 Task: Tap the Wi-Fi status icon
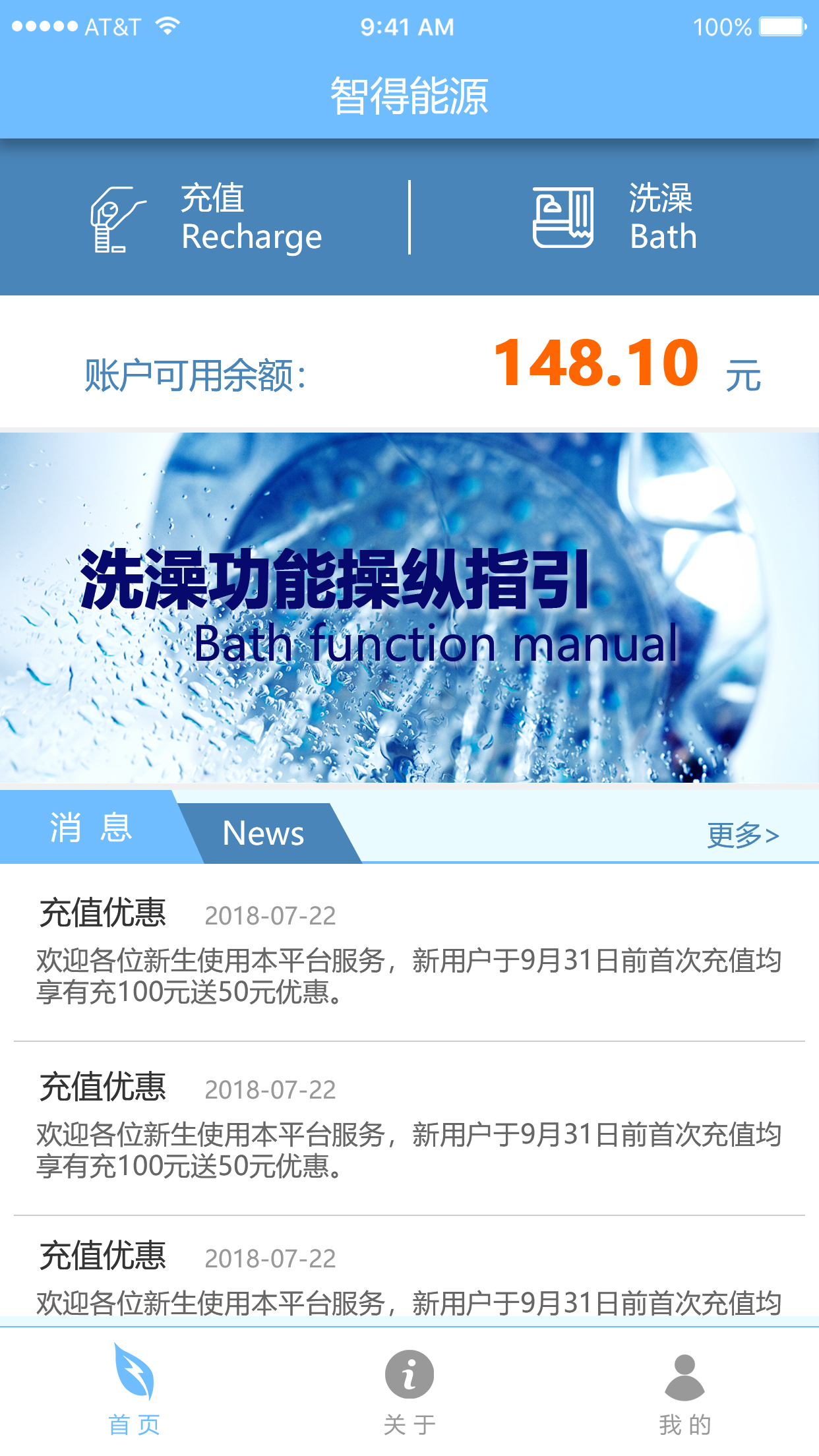click(167, 25)
